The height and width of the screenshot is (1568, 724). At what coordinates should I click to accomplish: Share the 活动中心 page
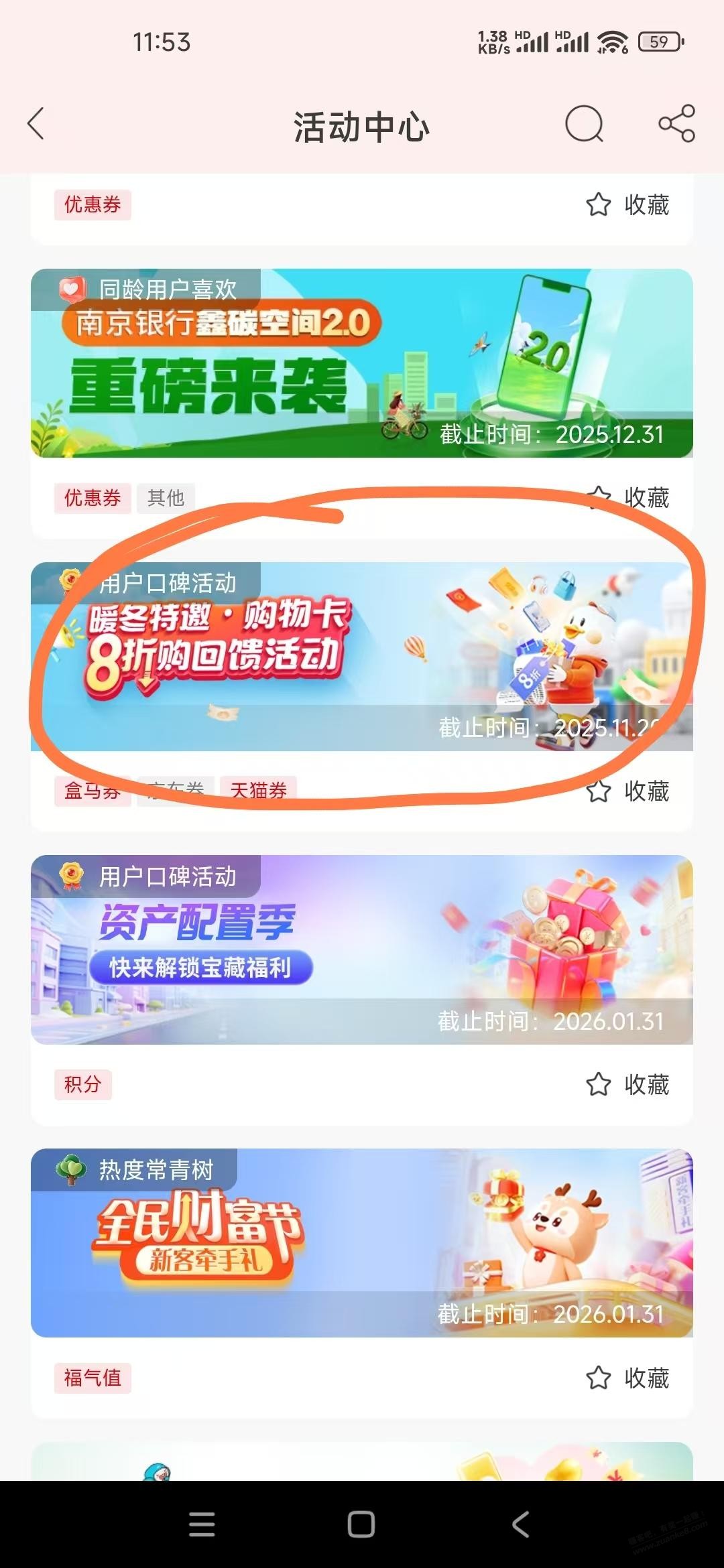point(676,124)
